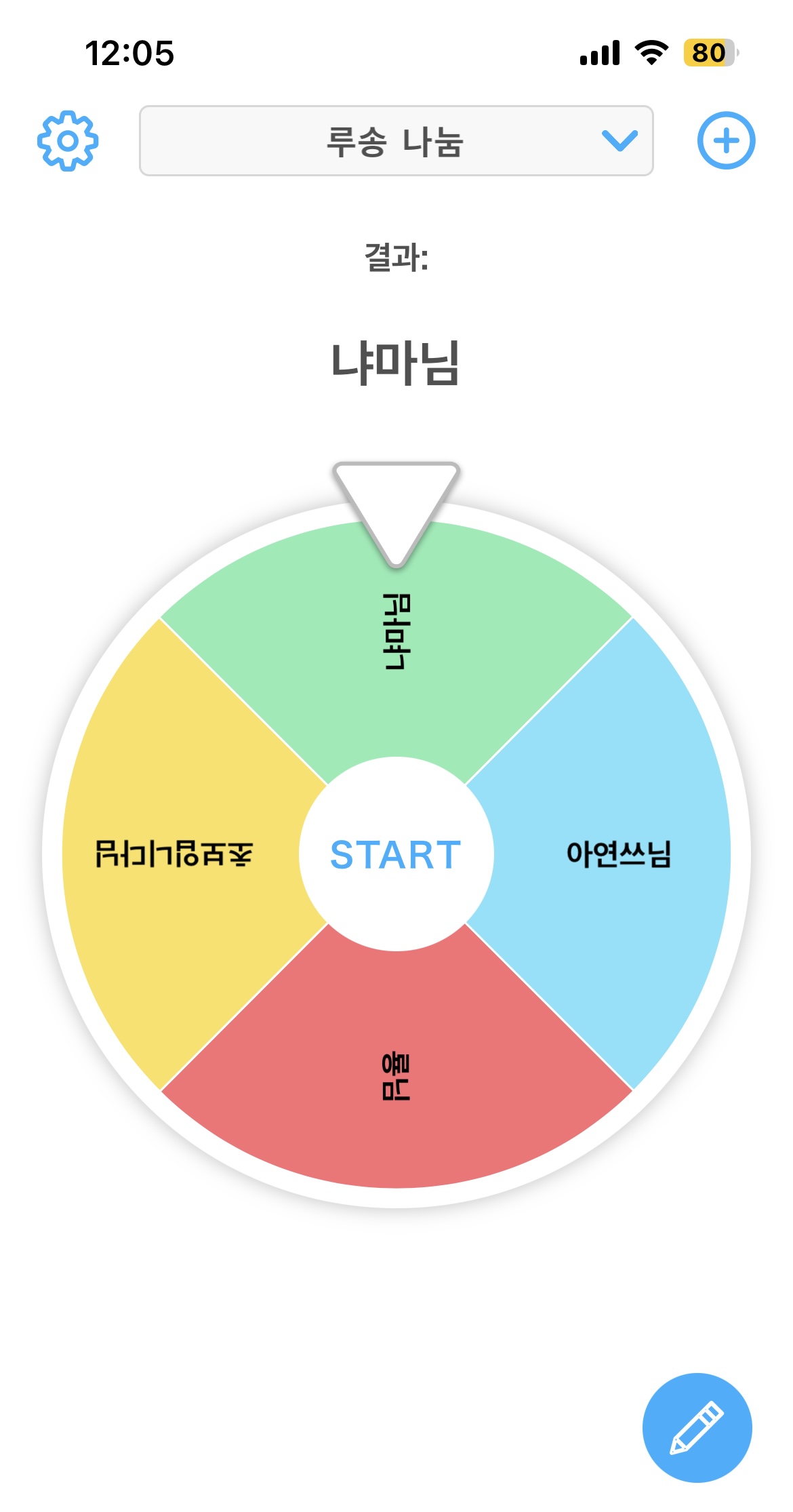Image resolution: width=793 pixels, height=1512 pixels.
Task: Edit the roulette with the pencil button
Action: point(697,1427)
